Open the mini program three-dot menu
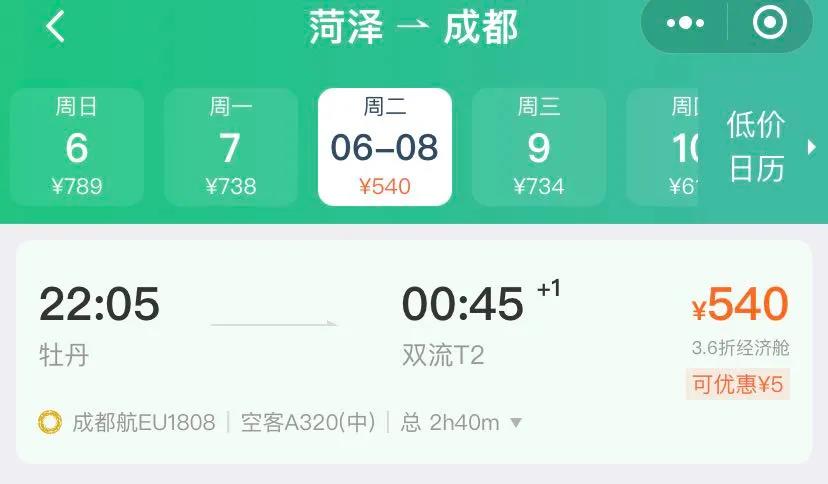828x484 pixels. coord(685,24)
